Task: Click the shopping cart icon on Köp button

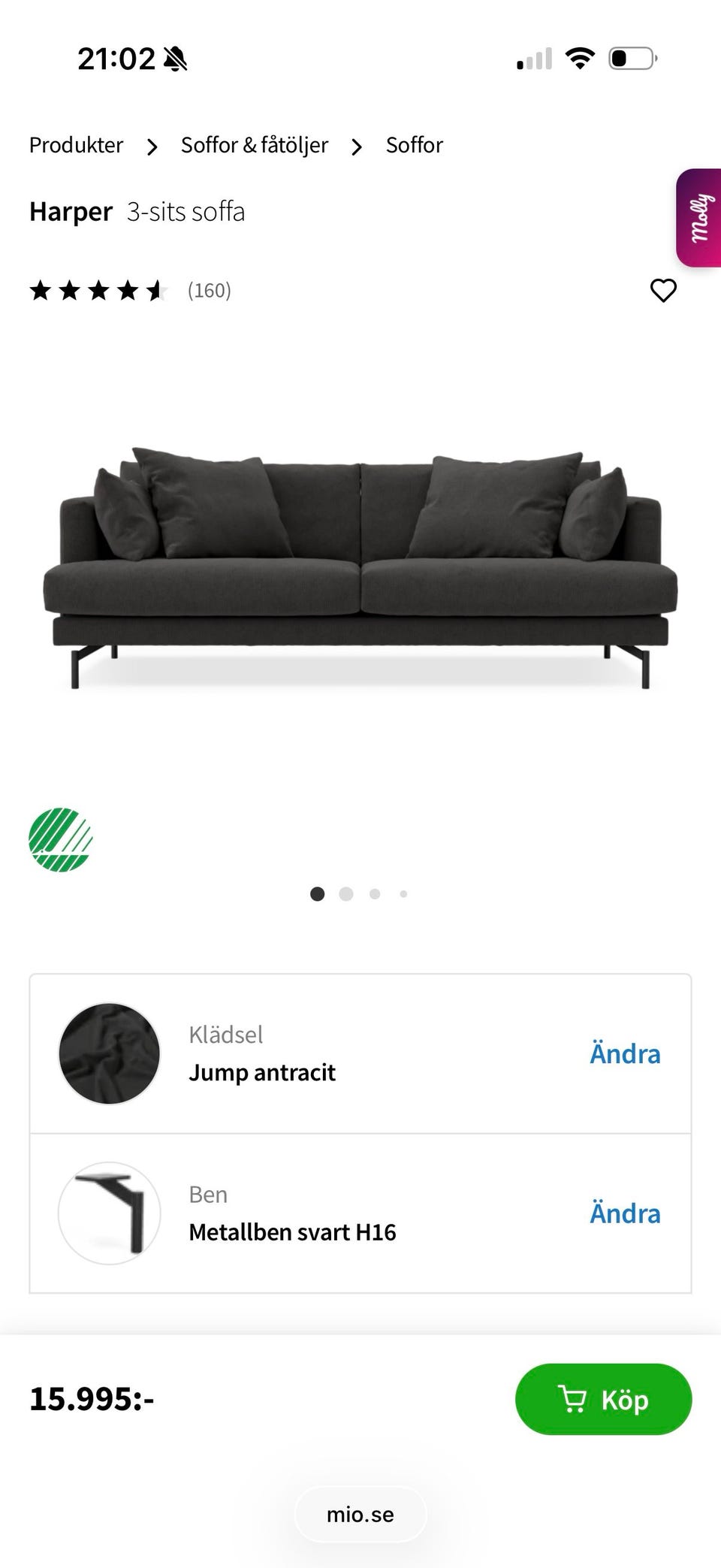Action: (573, 1399)
